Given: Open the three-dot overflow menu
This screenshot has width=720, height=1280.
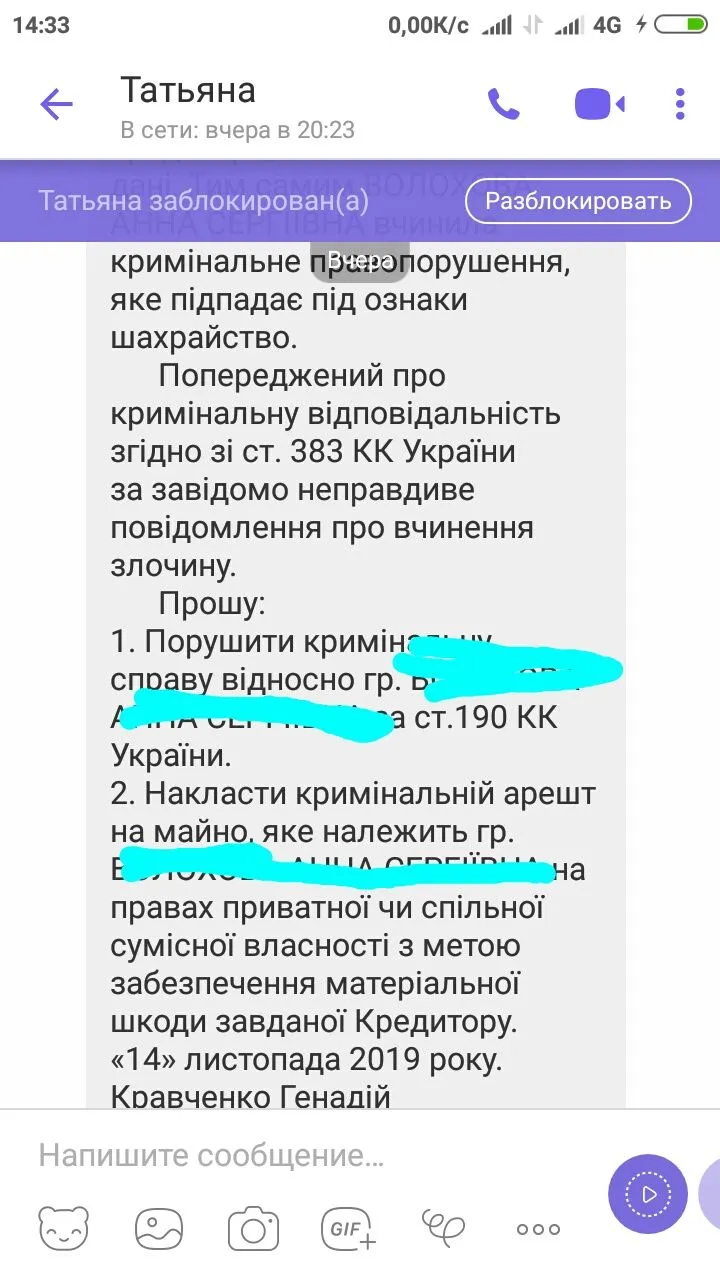Looking at the screenshot, I should 680,104.
